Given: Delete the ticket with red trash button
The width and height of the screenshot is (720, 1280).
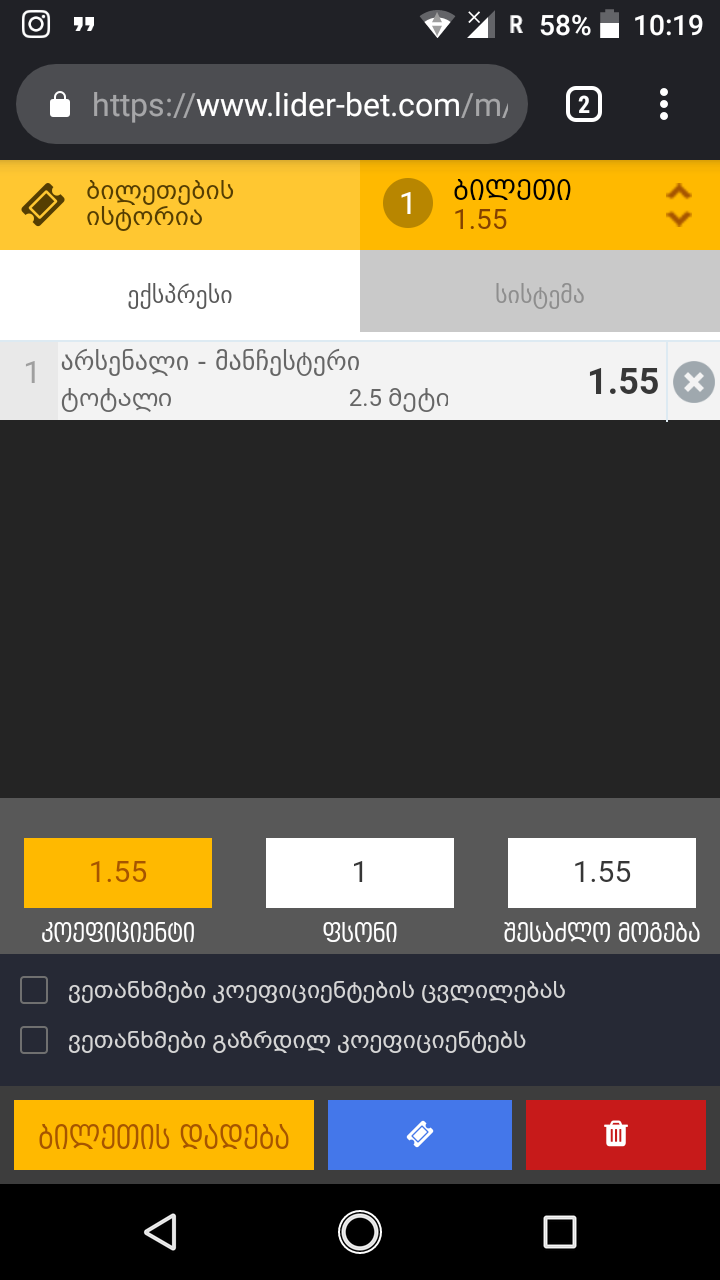Looking at the screenshot, I should pyautogui.click(x=616, y=1135).
